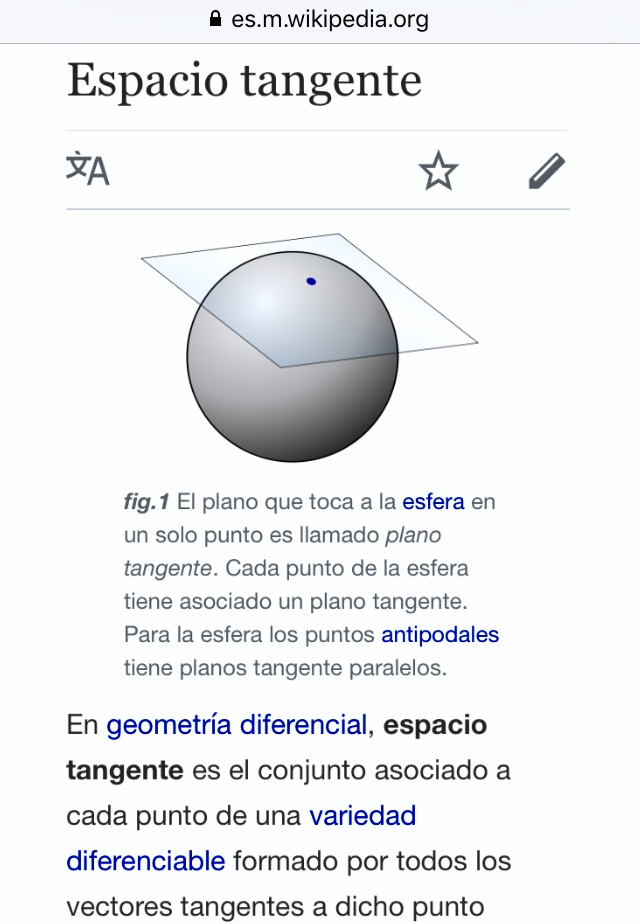The width and height of the screenshot is (640, 924).
Task: Visit the 'variedad diferenciable' link
Action: [x=362, y=816]
